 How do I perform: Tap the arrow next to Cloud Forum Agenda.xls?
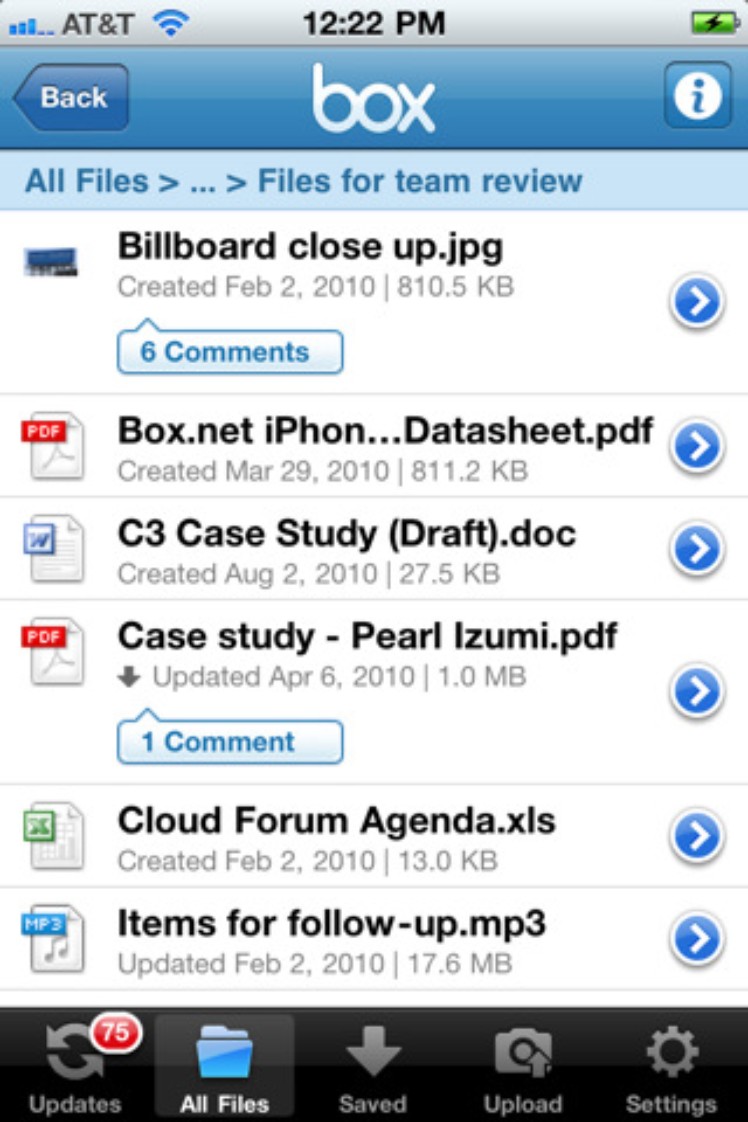click(697, 836)
